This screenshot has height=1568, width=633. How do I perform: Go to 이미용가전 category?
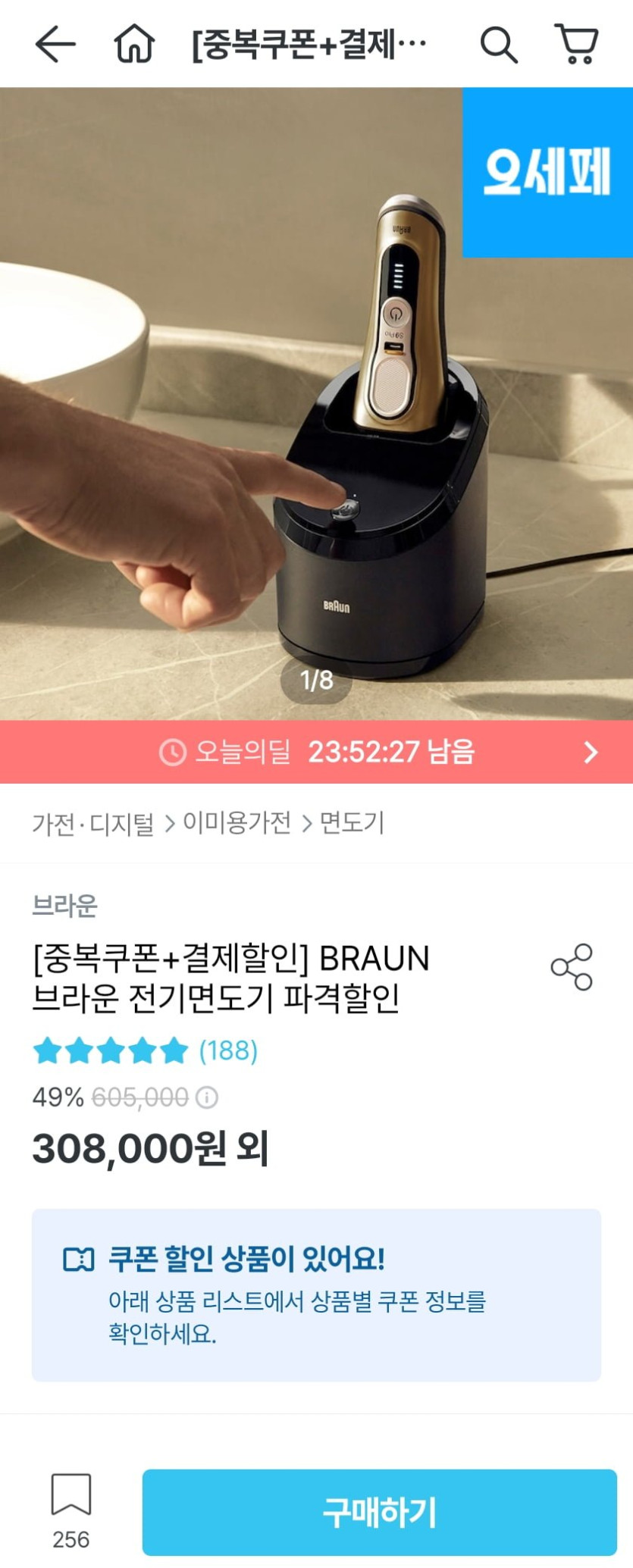pos(237,823)
